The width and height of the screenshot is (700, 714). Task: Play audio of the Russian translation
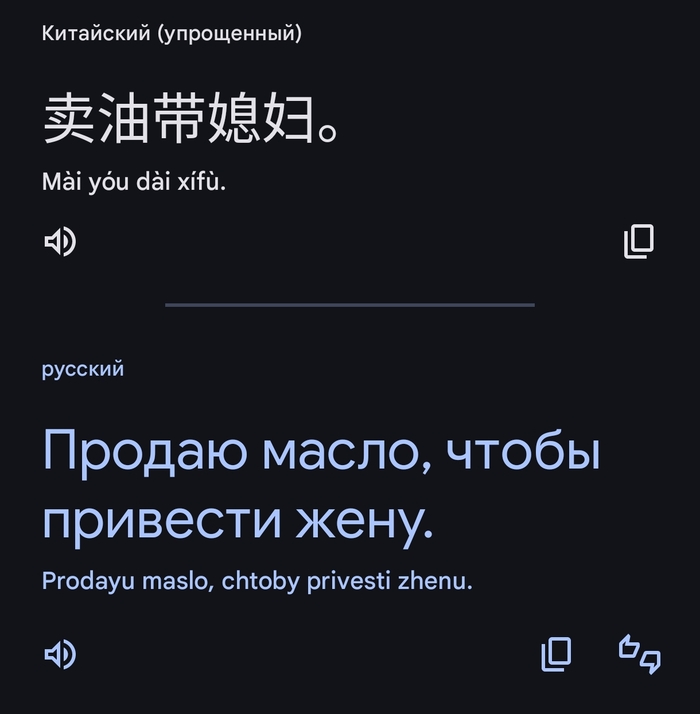(x=60, y=654)
